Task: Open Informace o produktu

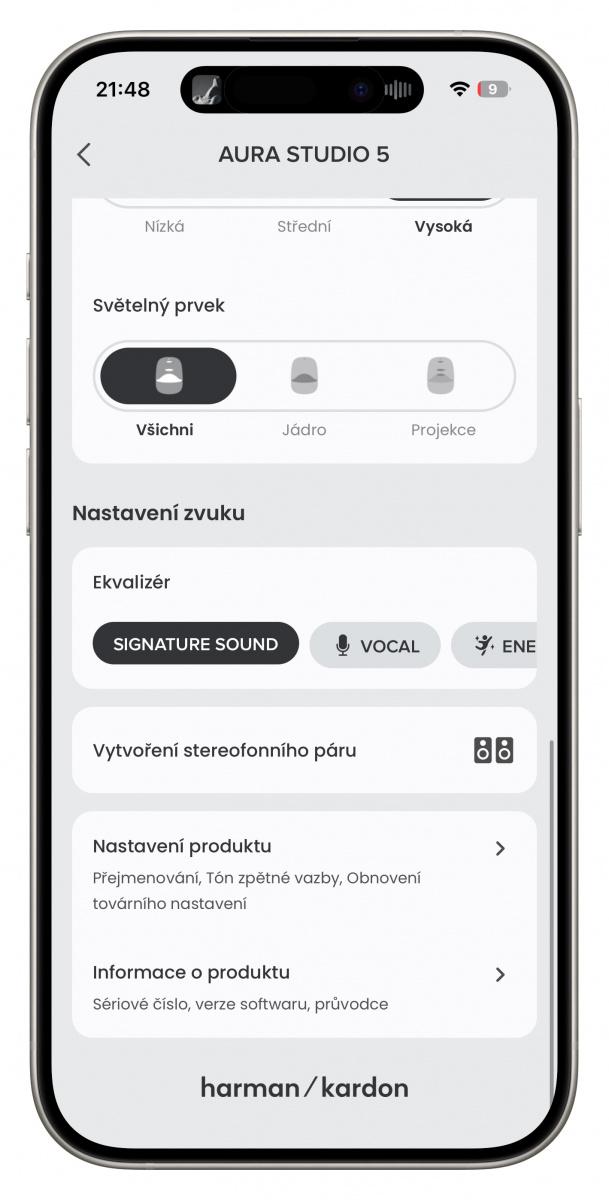Action: pos(304,986)
